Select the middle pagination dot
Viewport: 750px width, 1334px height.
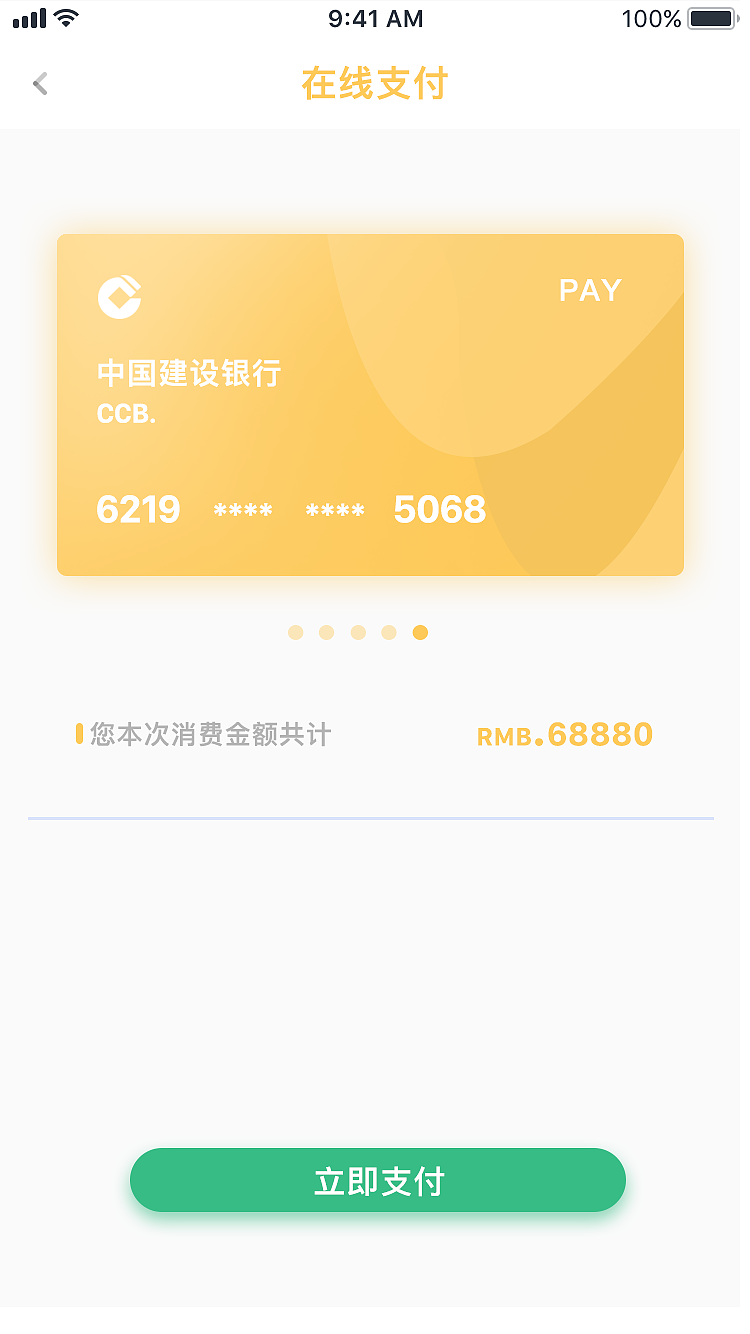358,632
